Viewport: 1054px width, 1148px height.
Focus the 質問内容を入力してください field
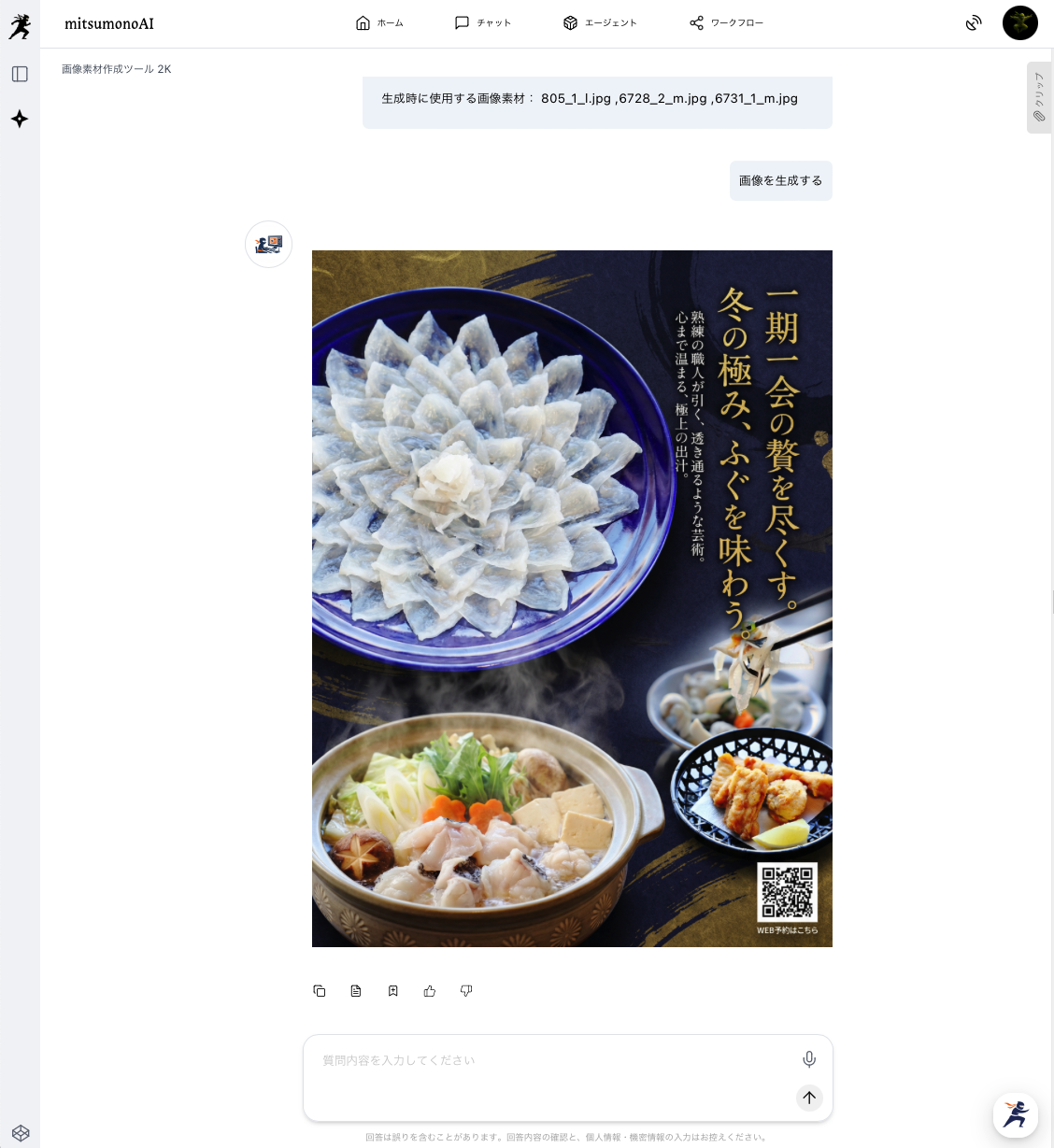pos(551,1061)
